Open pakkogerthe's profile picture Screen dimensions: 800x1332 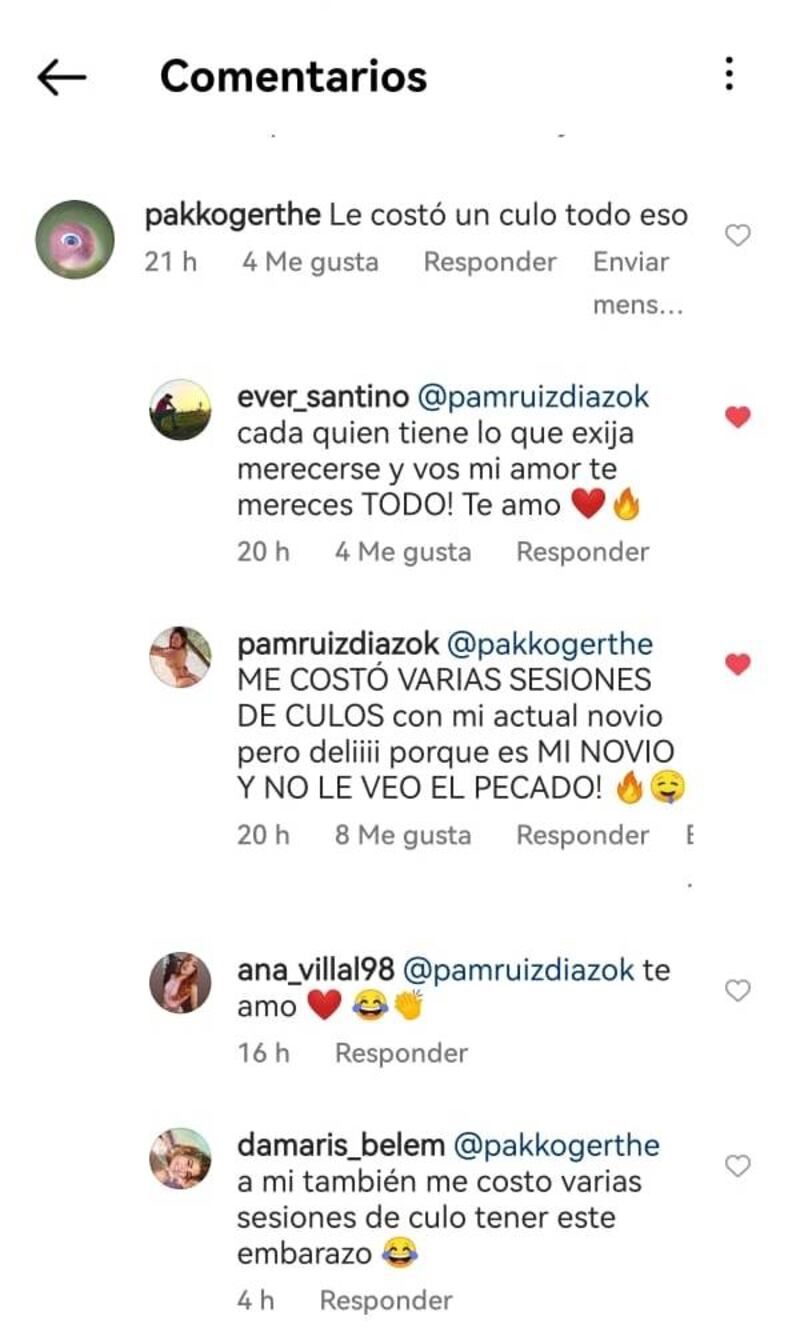[75, 239]
